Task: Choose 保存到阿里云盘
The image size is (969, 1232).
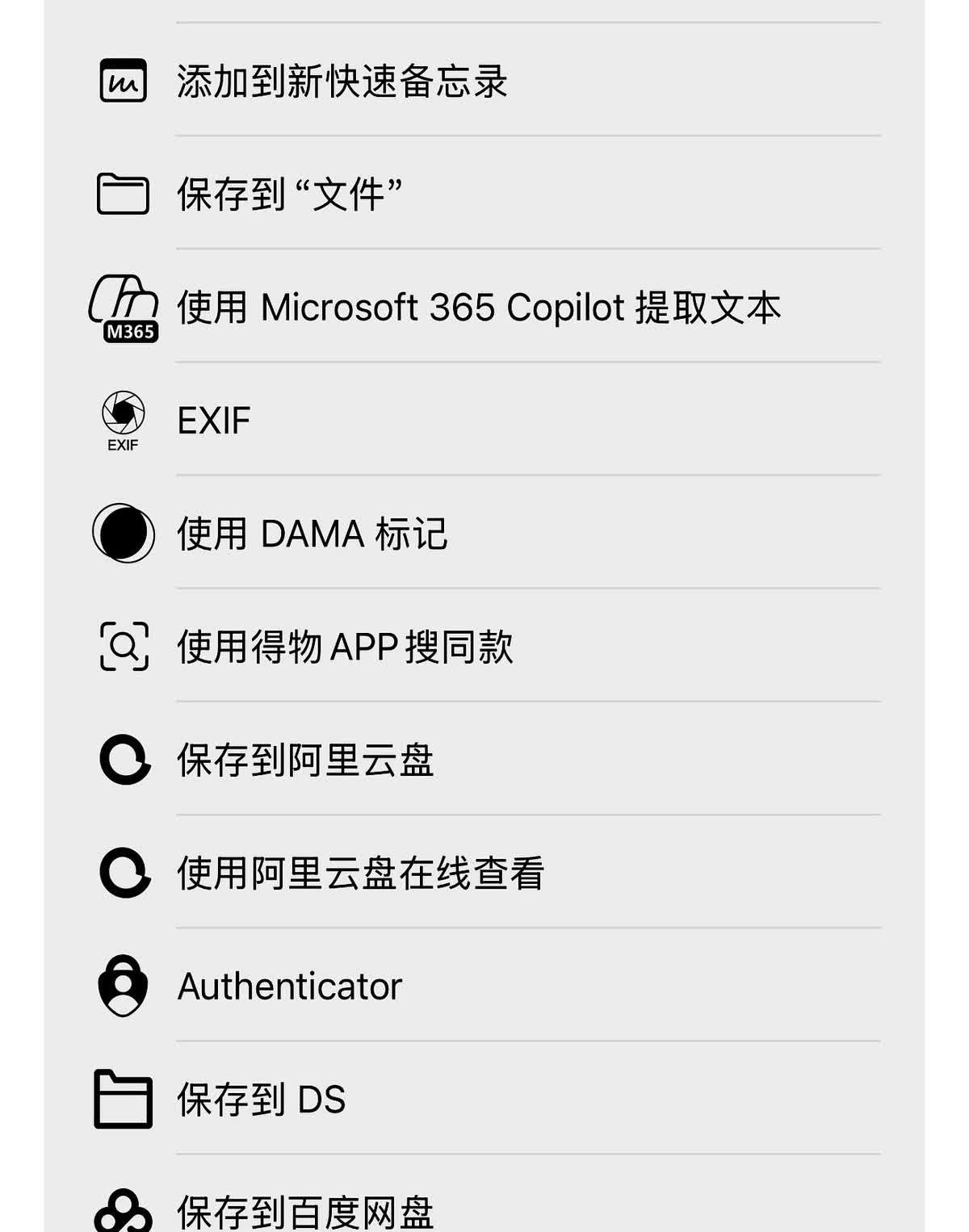Action: click(305, 760)
